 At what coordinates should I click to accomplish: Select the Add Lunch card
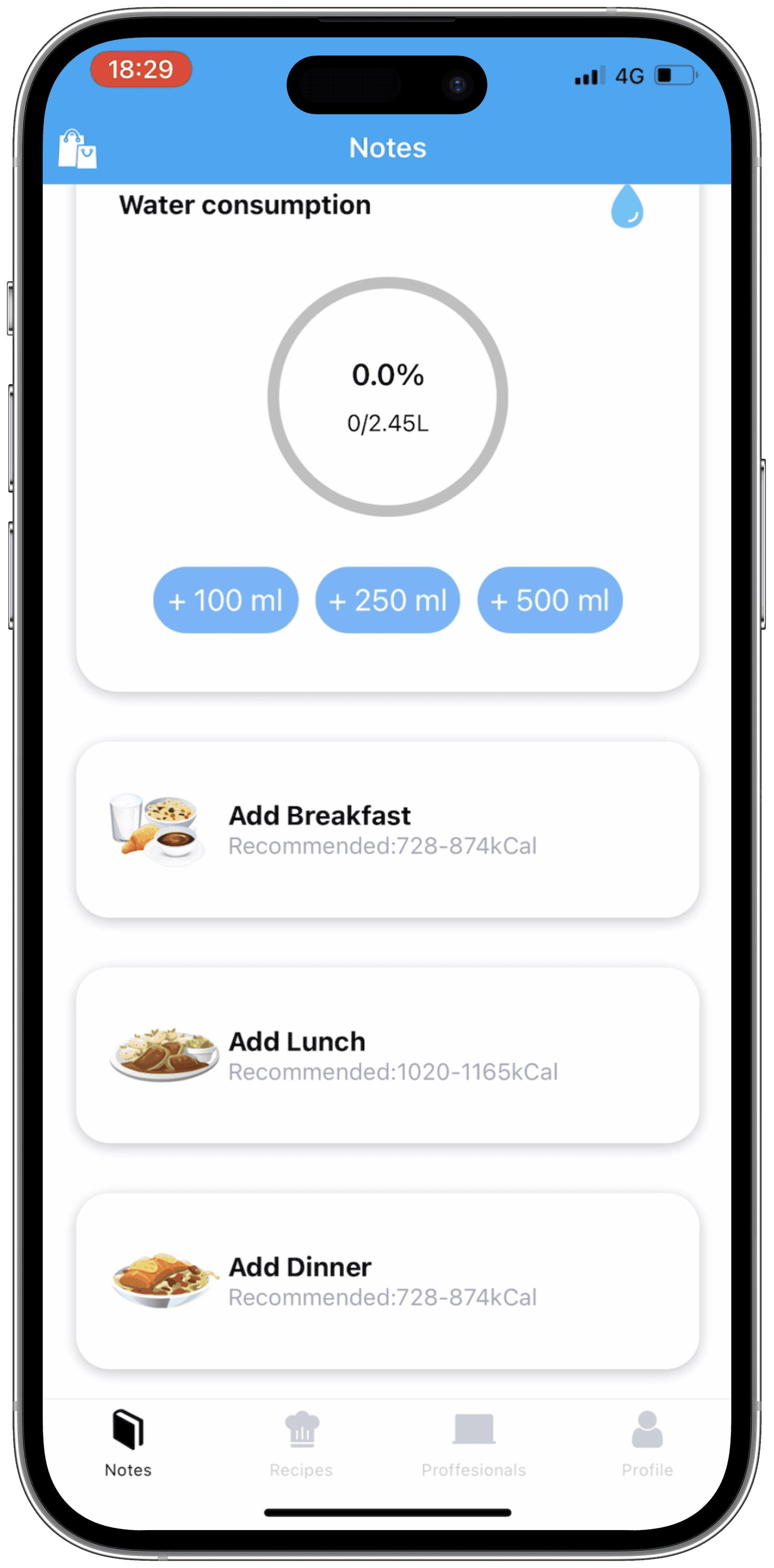(x=388, y=1055)
